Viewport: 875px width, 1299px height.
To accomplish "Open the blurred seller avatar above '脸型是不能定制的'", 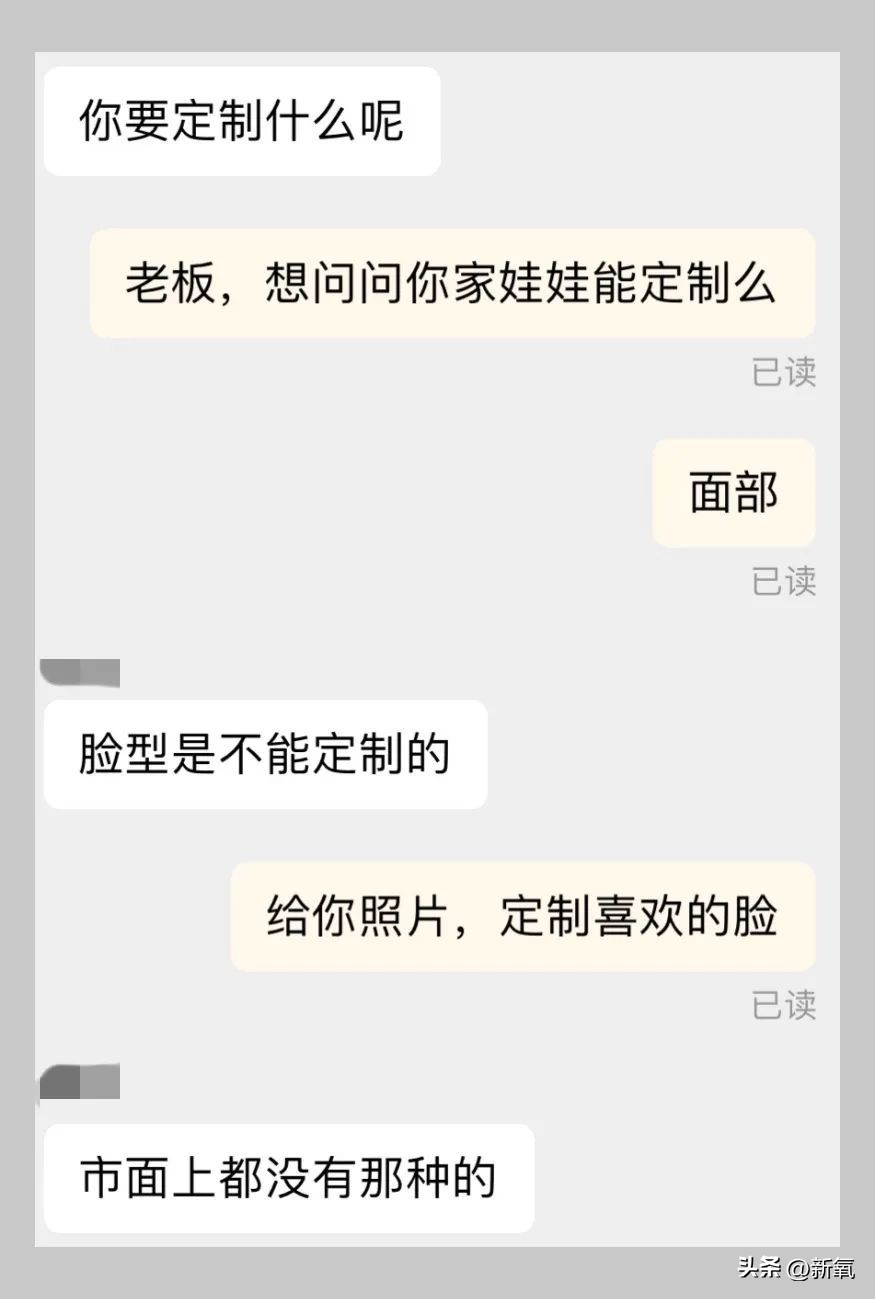I will 80,672.
